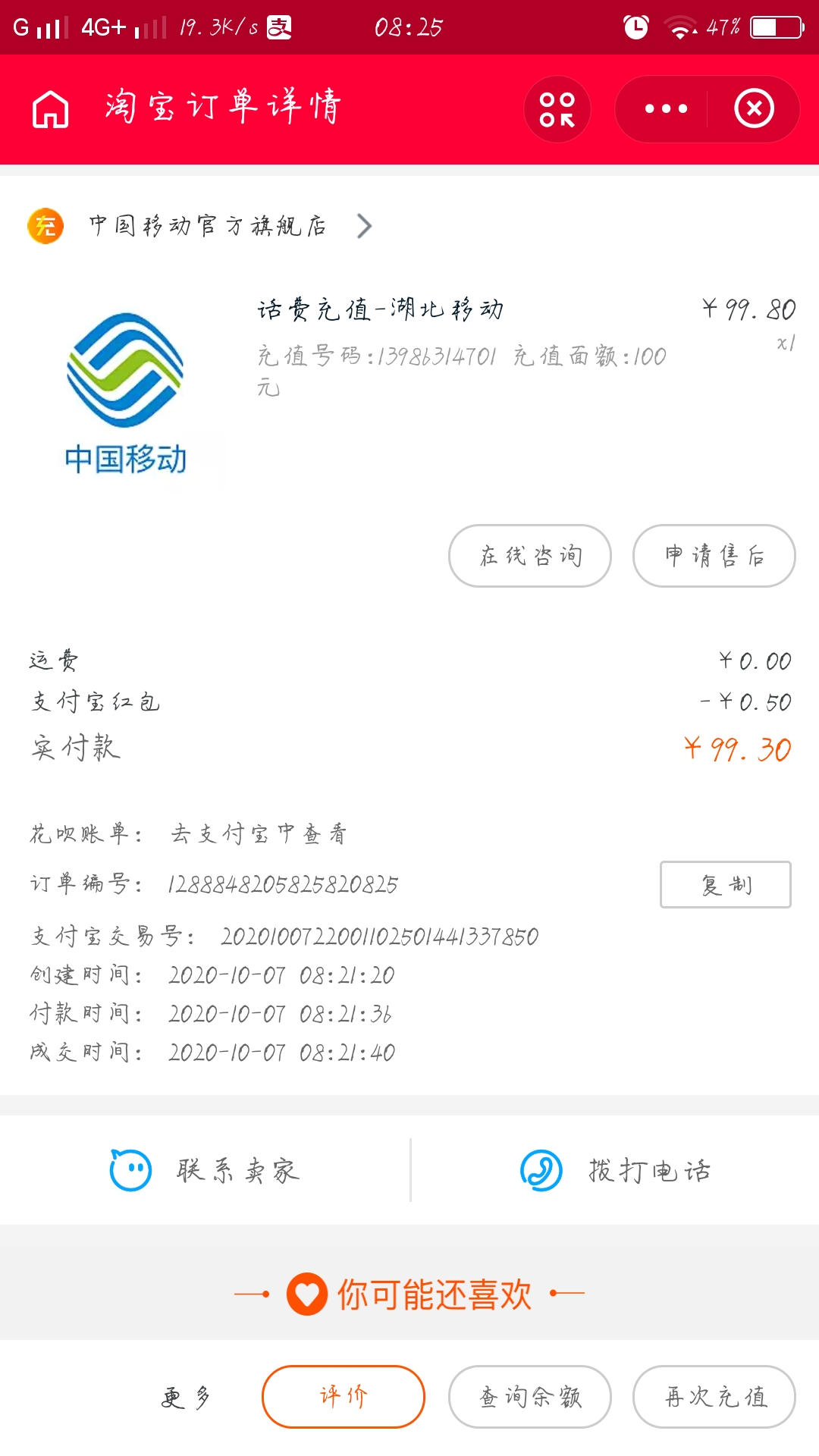Recharge again with 再次充值

(x=714, y=1397)
